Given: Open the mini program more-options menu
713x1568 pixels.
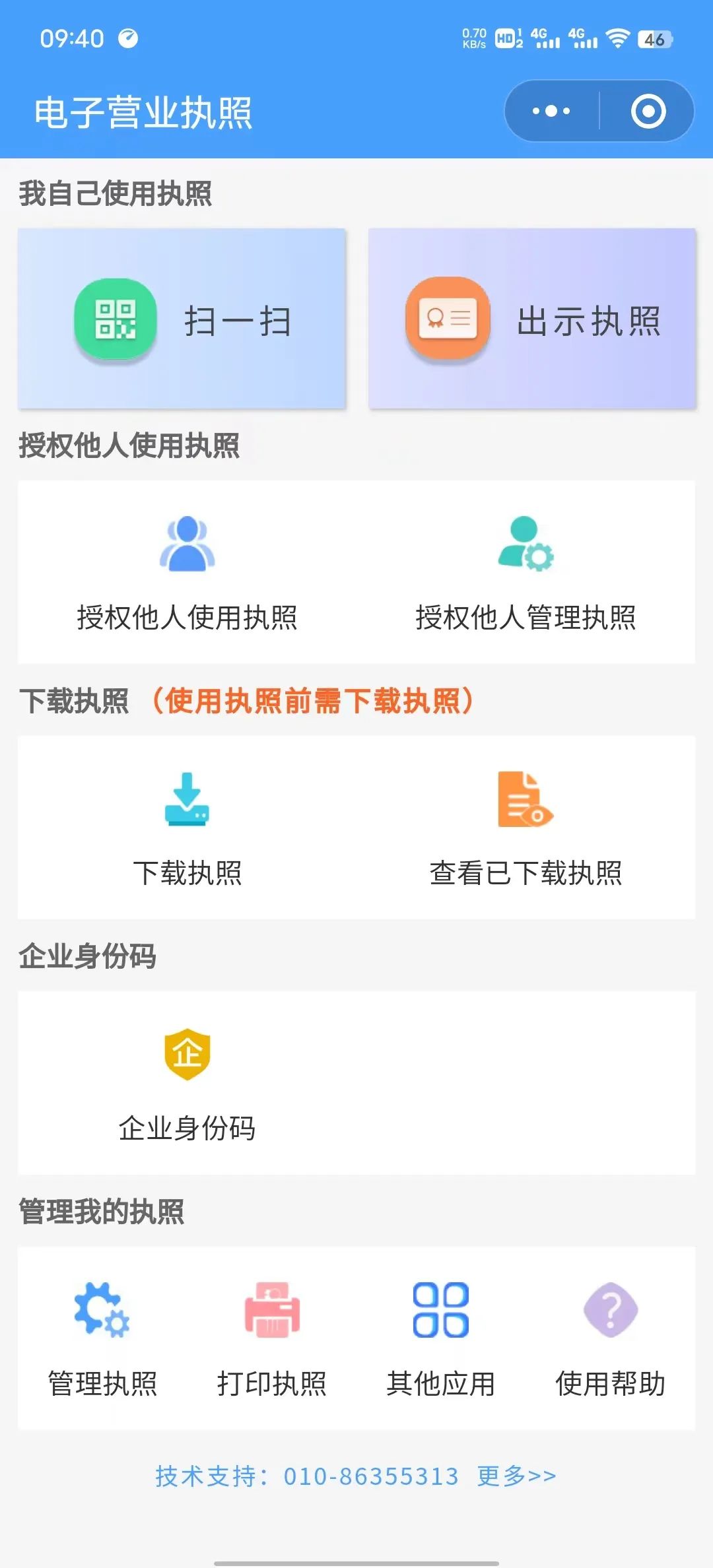Looking at the screenshot, I should point(551,111).
